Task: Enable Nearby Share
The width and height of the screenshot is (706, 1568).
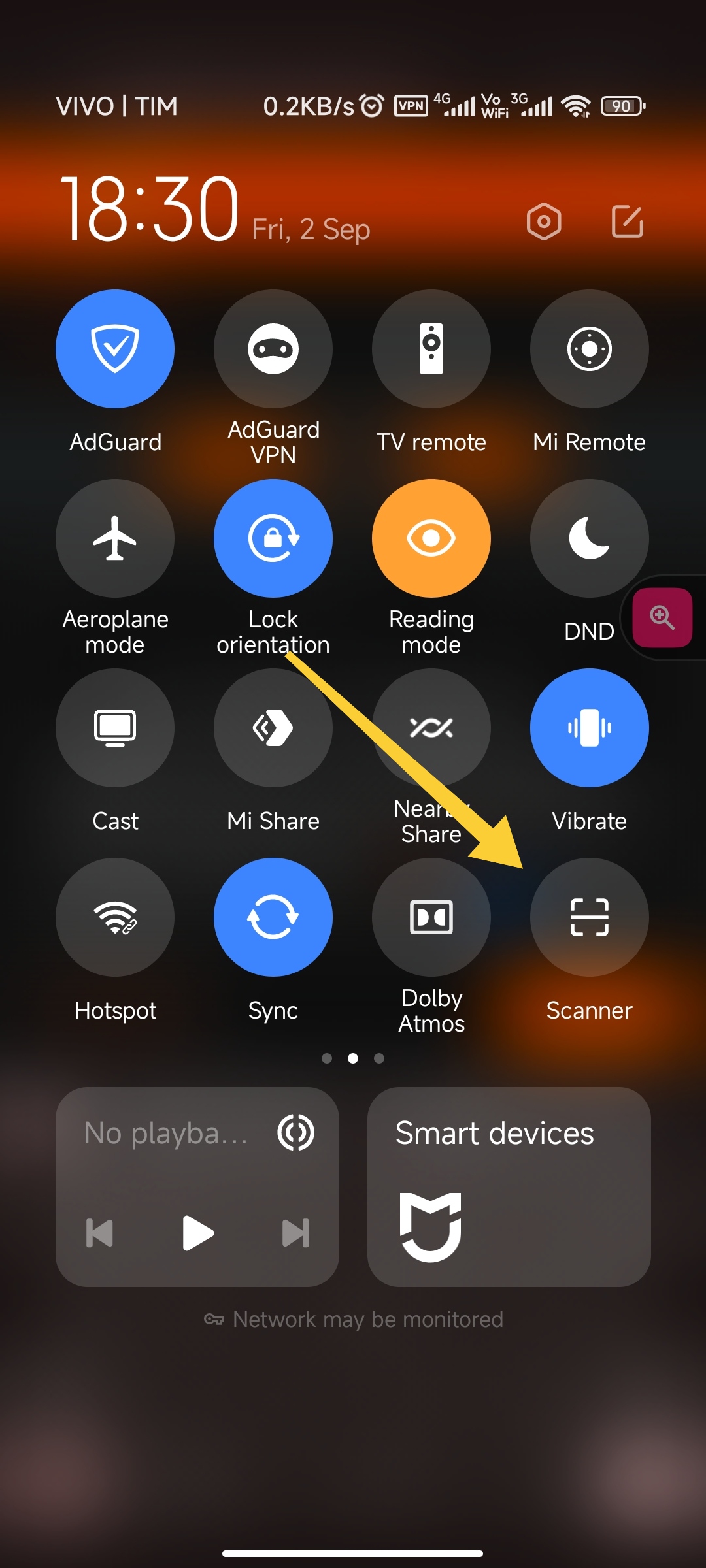Action: 431,728
